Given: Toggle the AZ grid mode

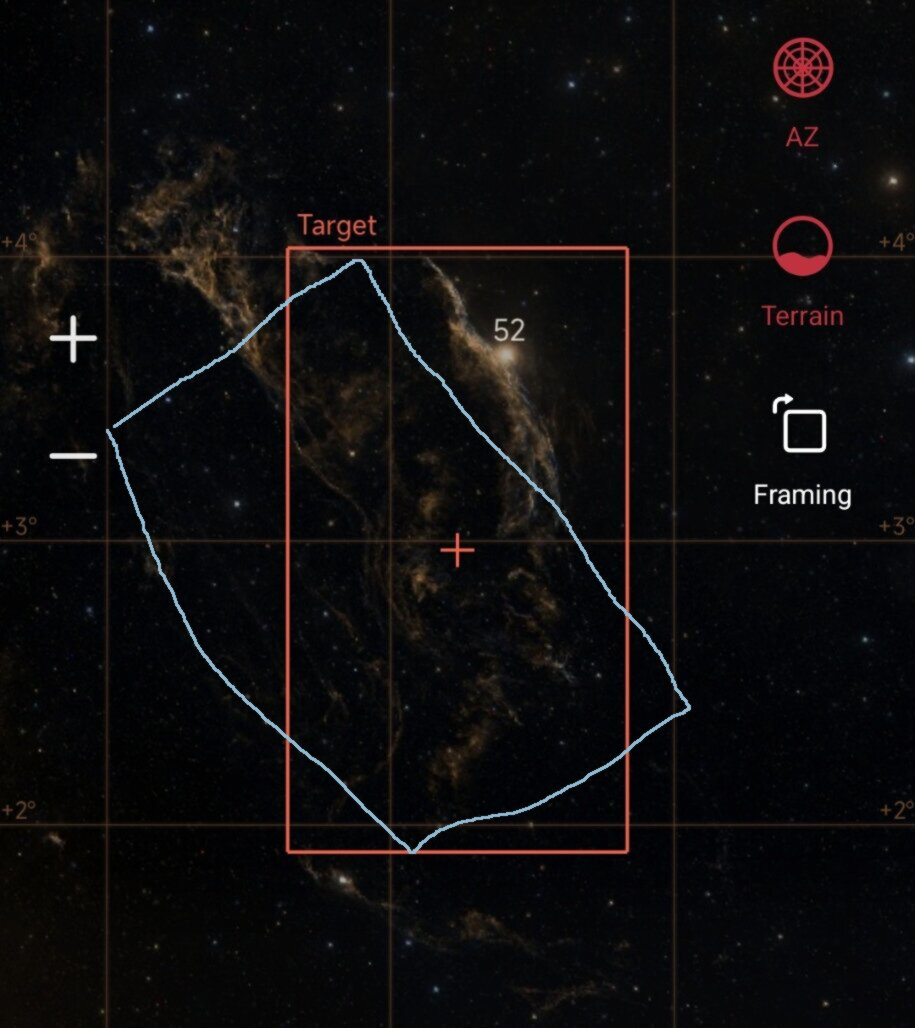Looking at the screenshot, I should click(x=802, y=70).
